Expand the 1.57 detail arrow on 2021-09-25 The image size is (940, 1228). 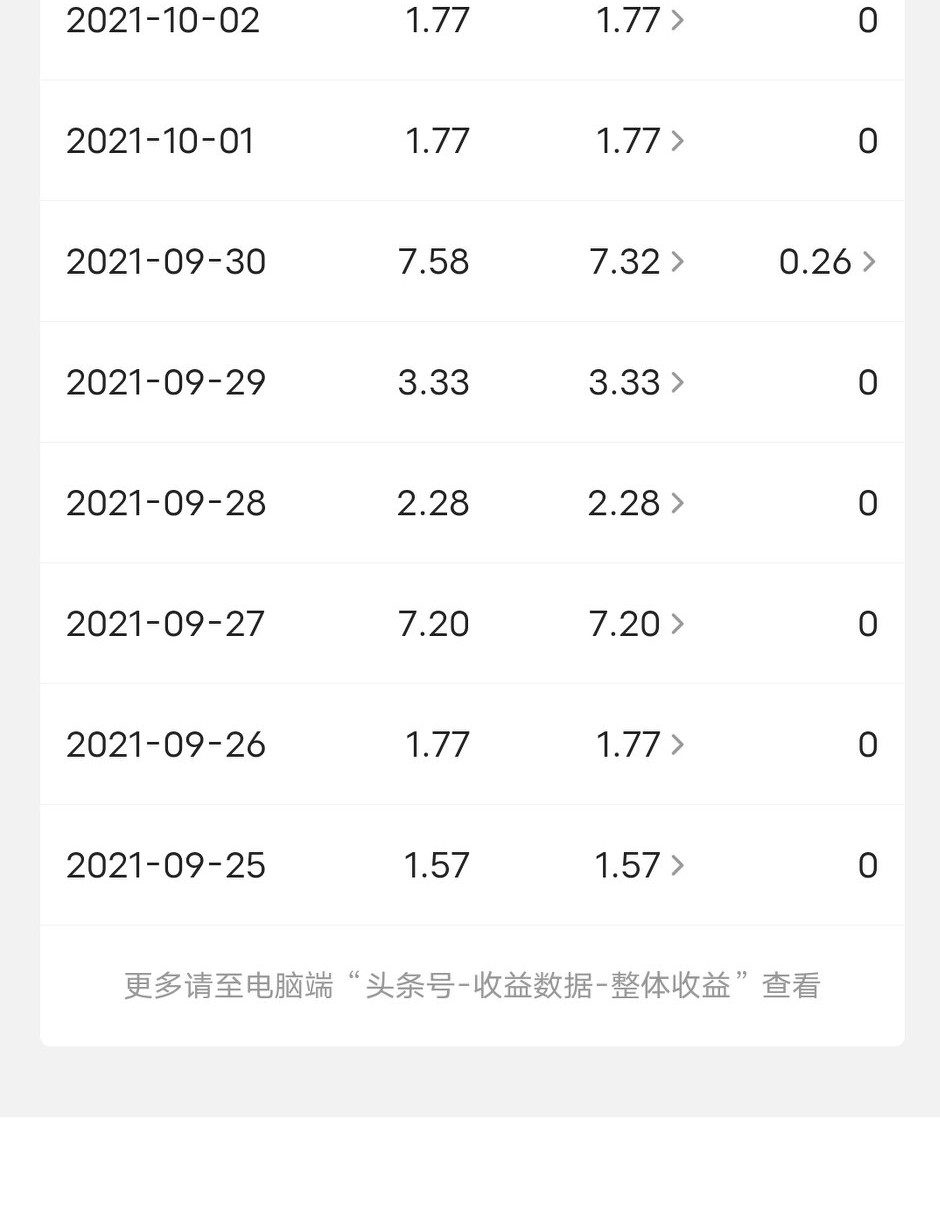[x=679, y=864]
